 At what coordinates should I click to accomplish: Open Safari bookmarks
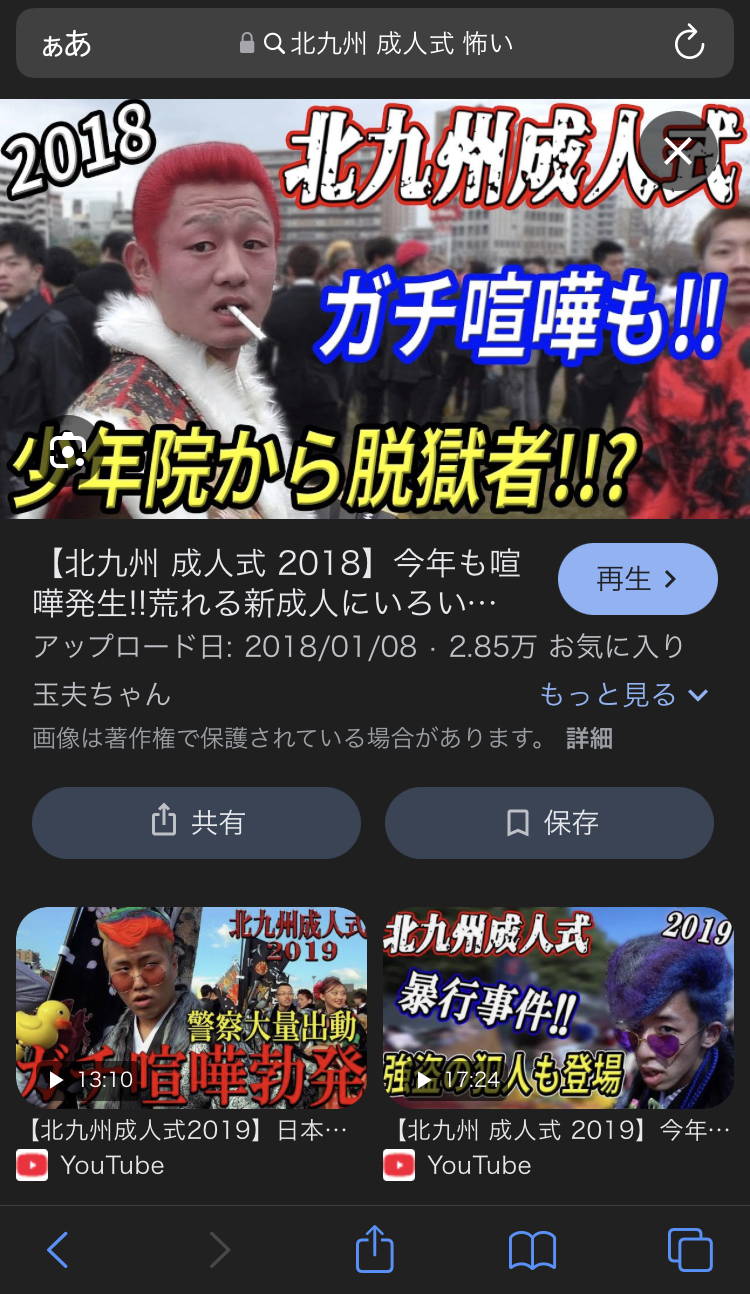tap(532, 1250)
